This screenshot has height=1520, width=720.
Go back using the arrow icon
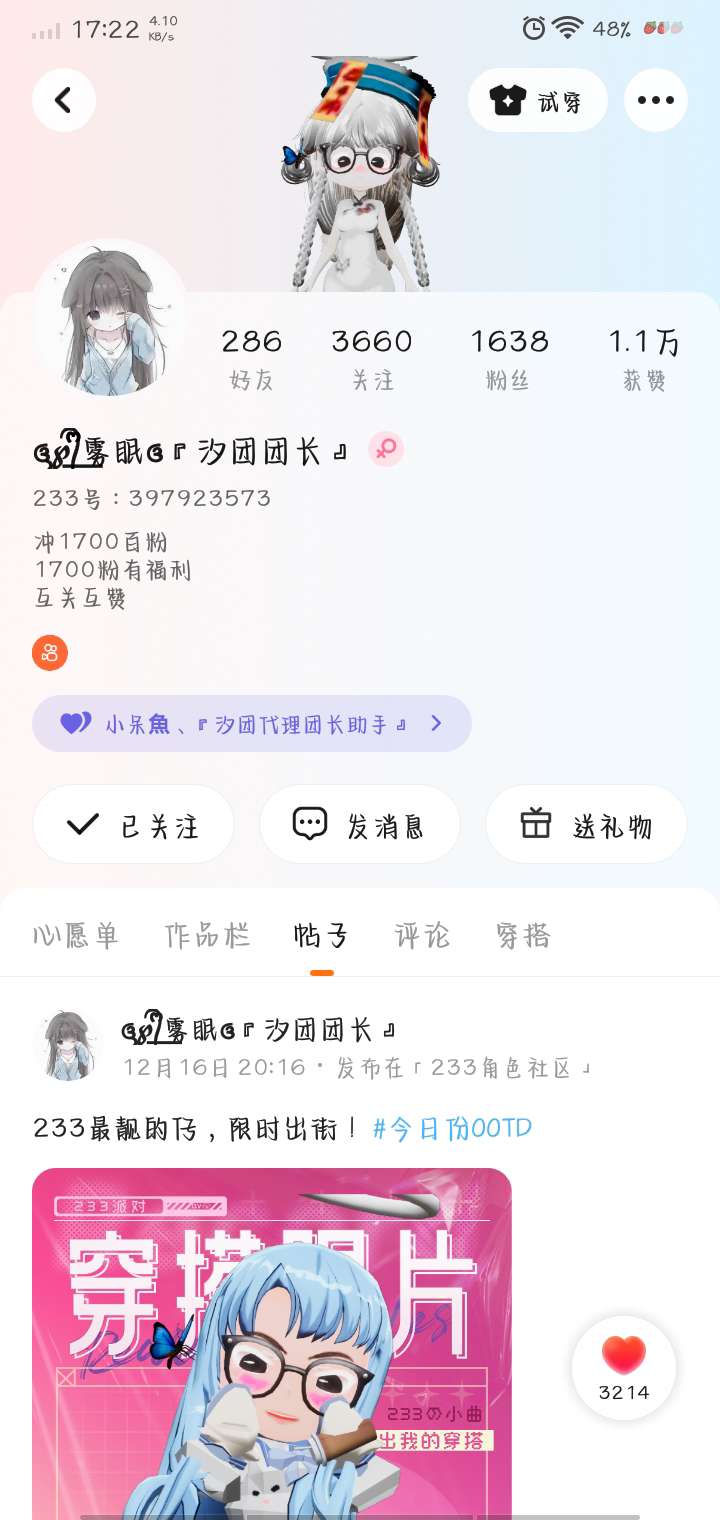tap(63, 100)
